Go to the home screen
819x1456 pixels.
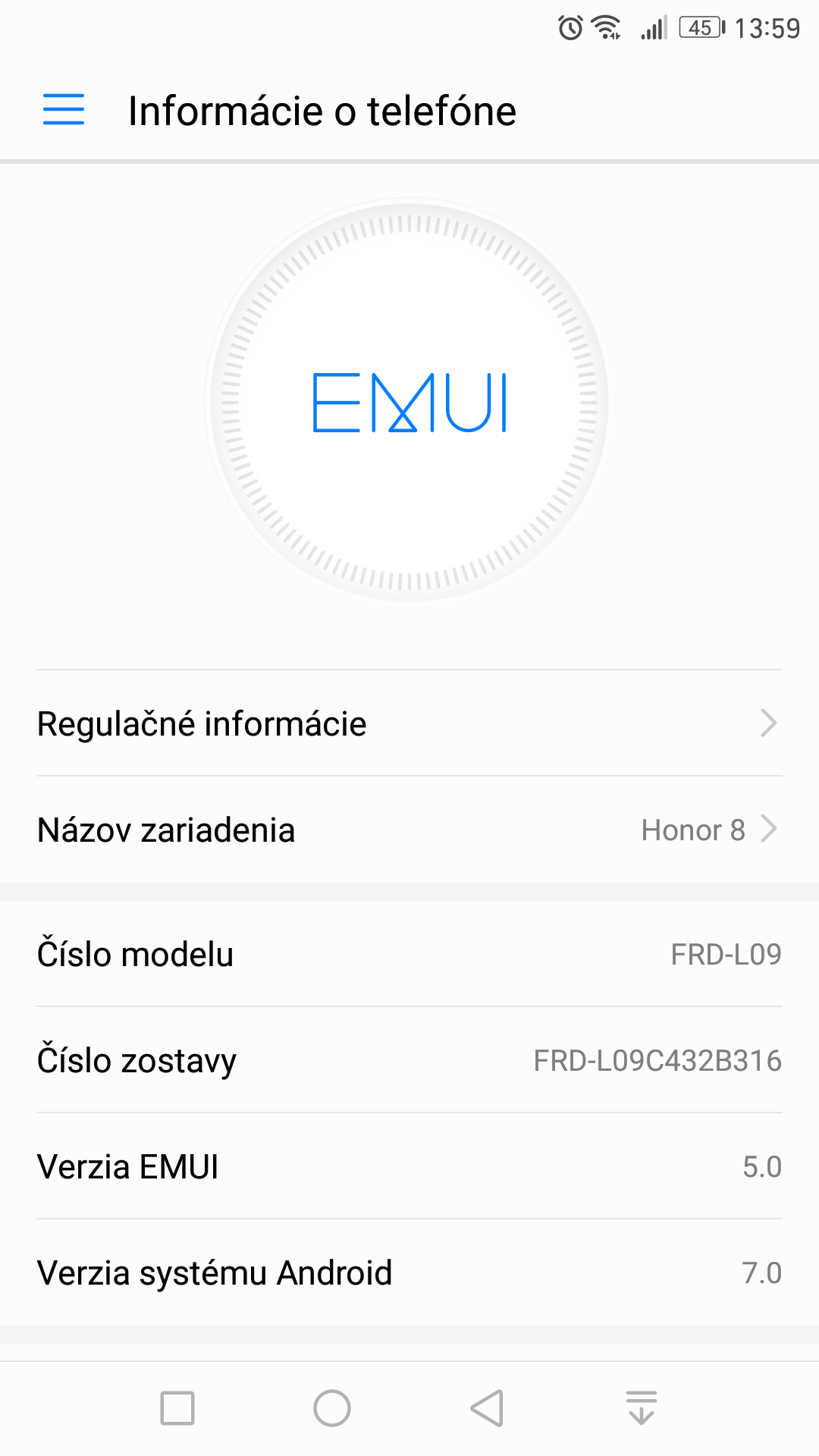pos(332,1408)
